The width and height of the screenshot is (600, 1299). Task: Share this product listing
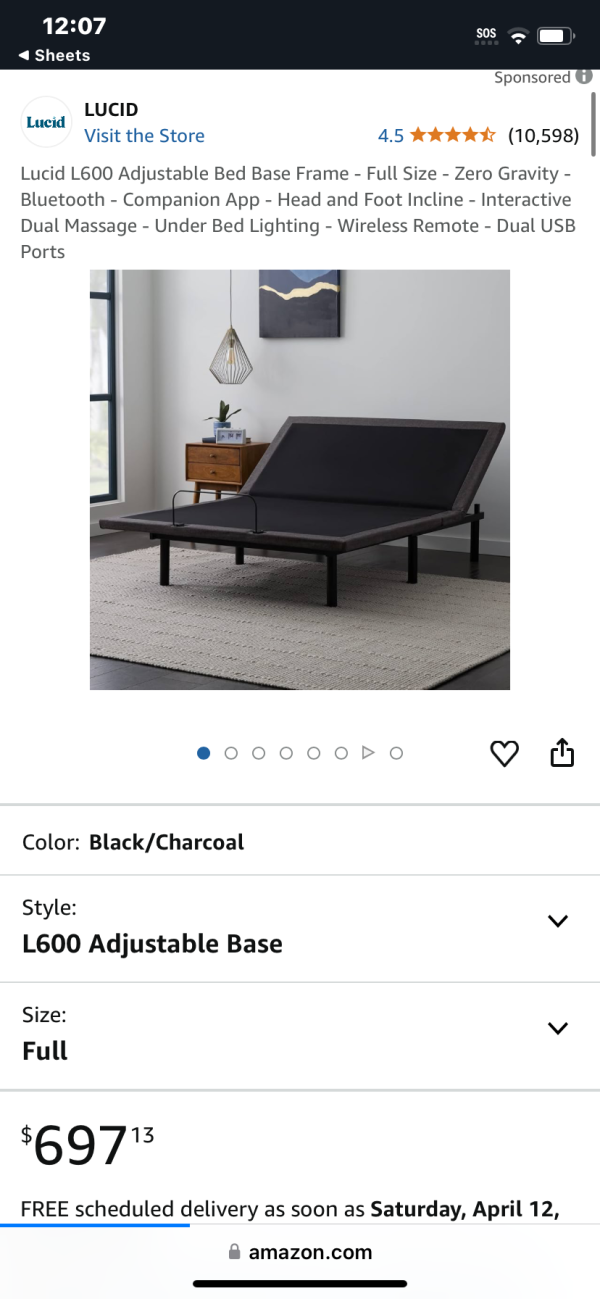tap(562, 752)
